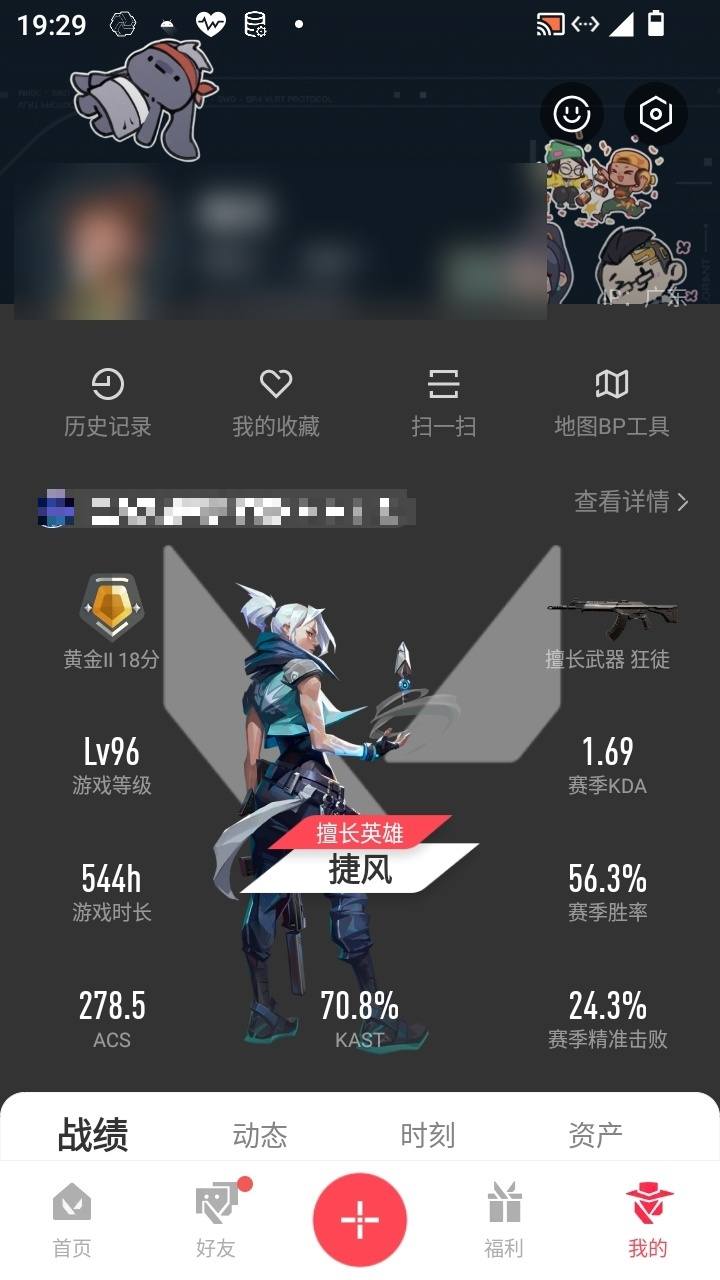
Task: Open 我的收藏 via the heart icon
Action: click(x=276, y=384)
